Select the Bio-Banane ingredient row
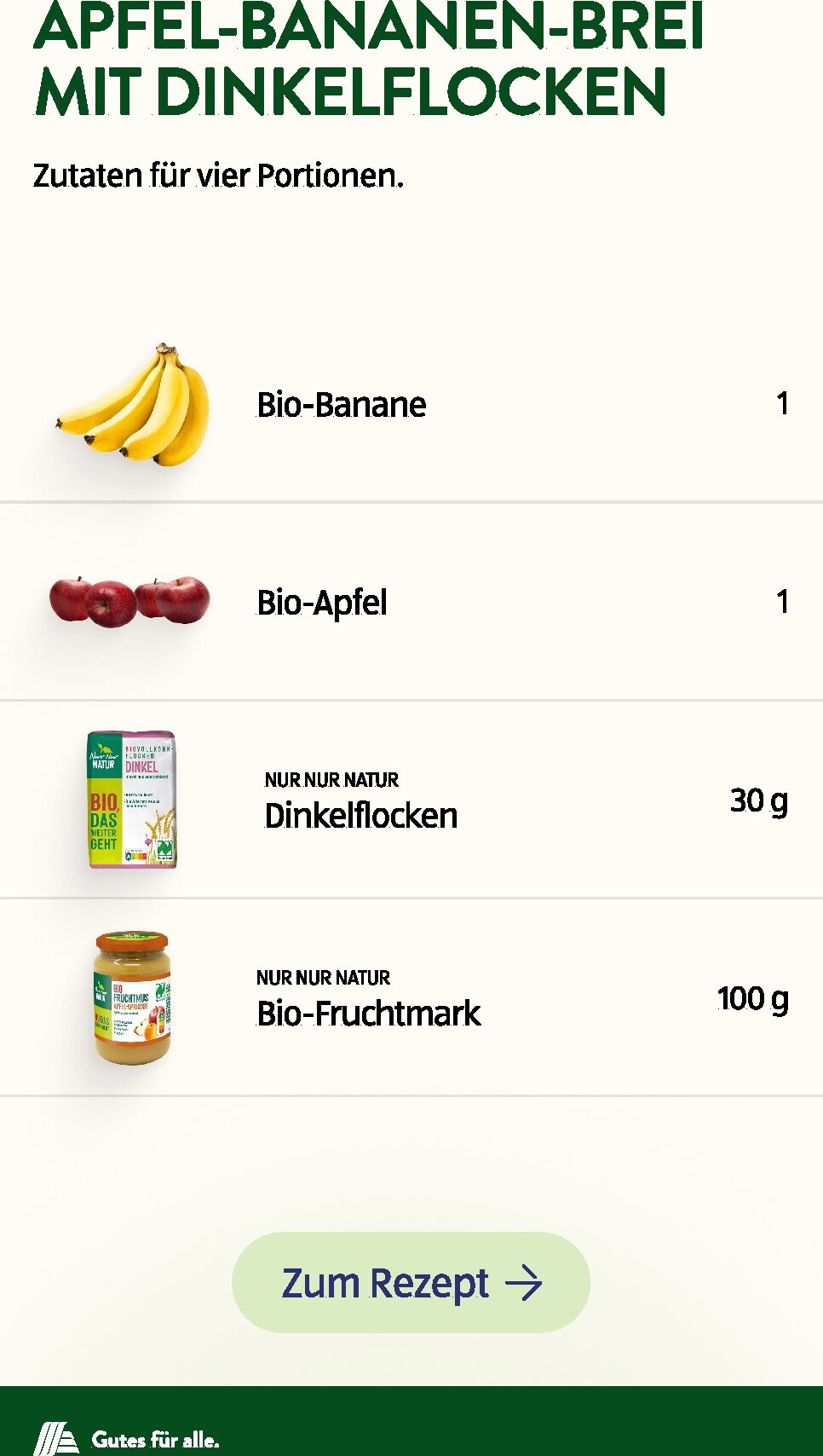The height and width of the screenshot is (1456, 823). click(x=411, y=405)
